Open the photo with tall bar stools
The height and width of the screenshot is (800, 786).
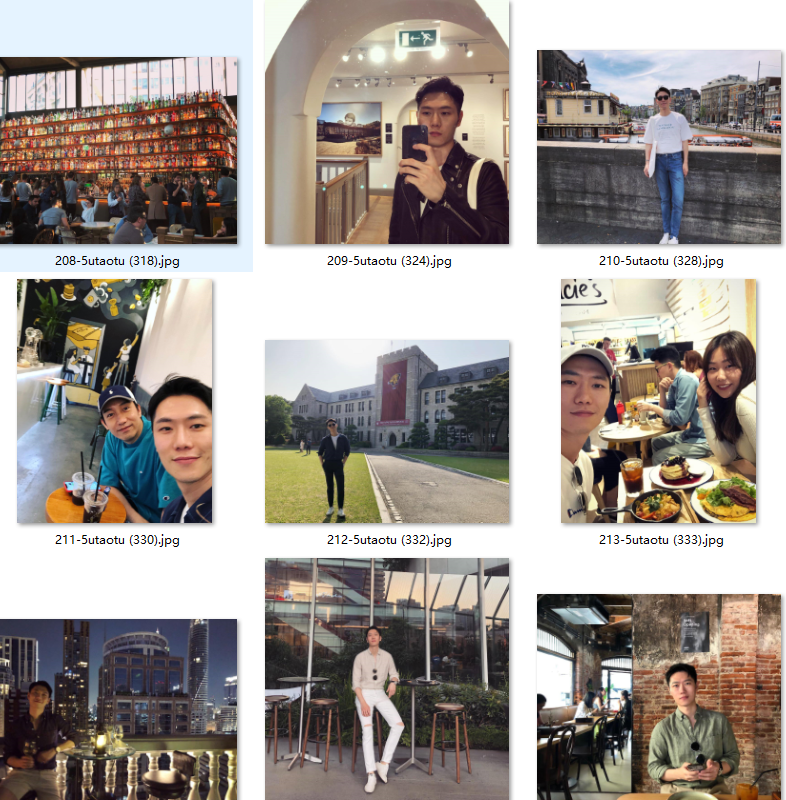387,679
